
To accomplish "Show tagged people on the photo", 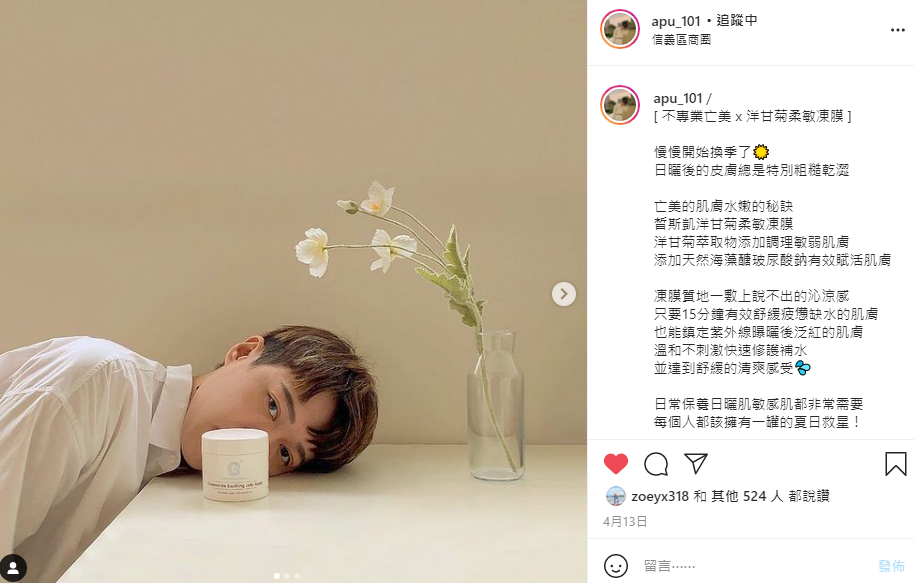I will (x=14, y=567).
